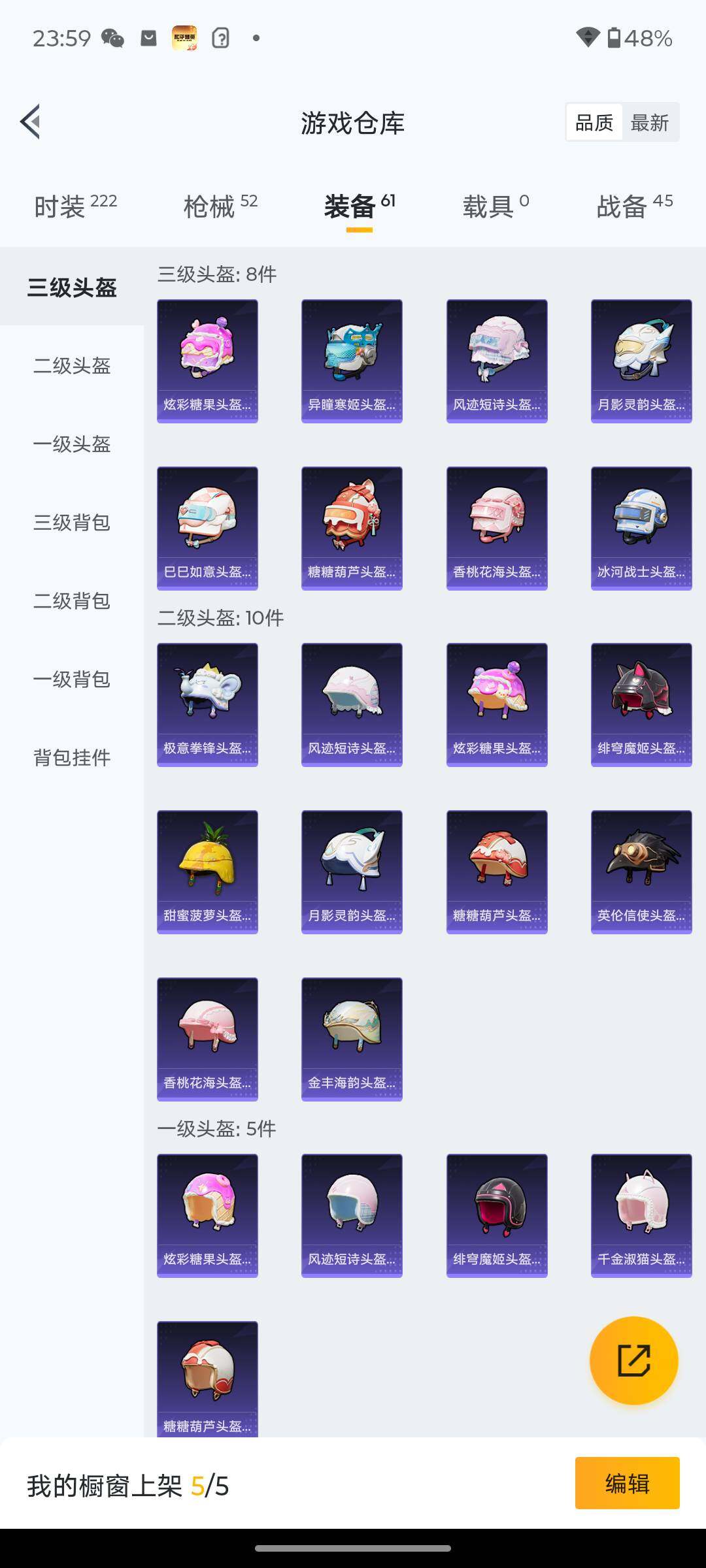706x1568 pixels.
Task: Sort items by 最新
Action: pos(650,122)
